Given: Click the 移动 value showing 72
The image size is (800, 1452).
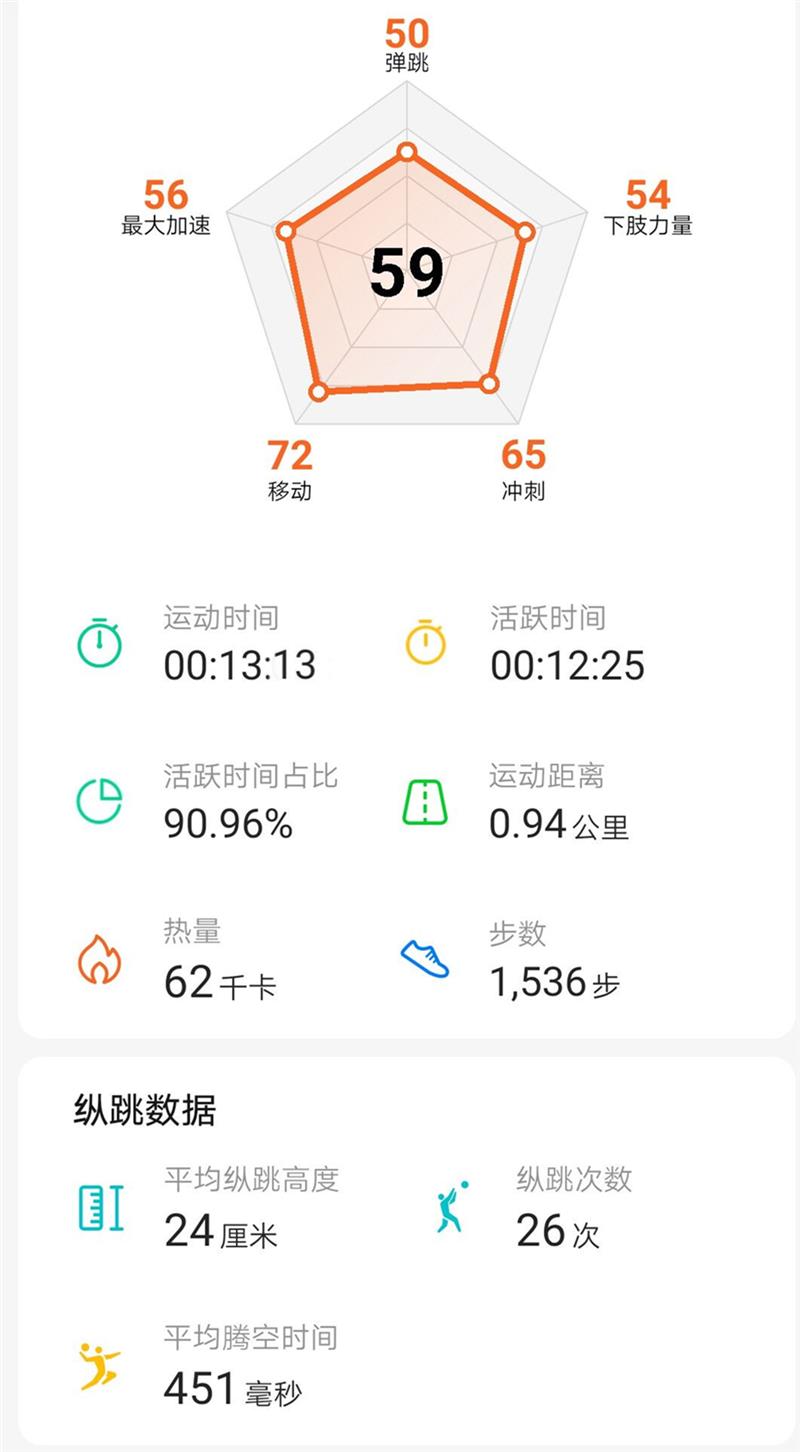Looking at the screenshot, I should coord(290,456).
